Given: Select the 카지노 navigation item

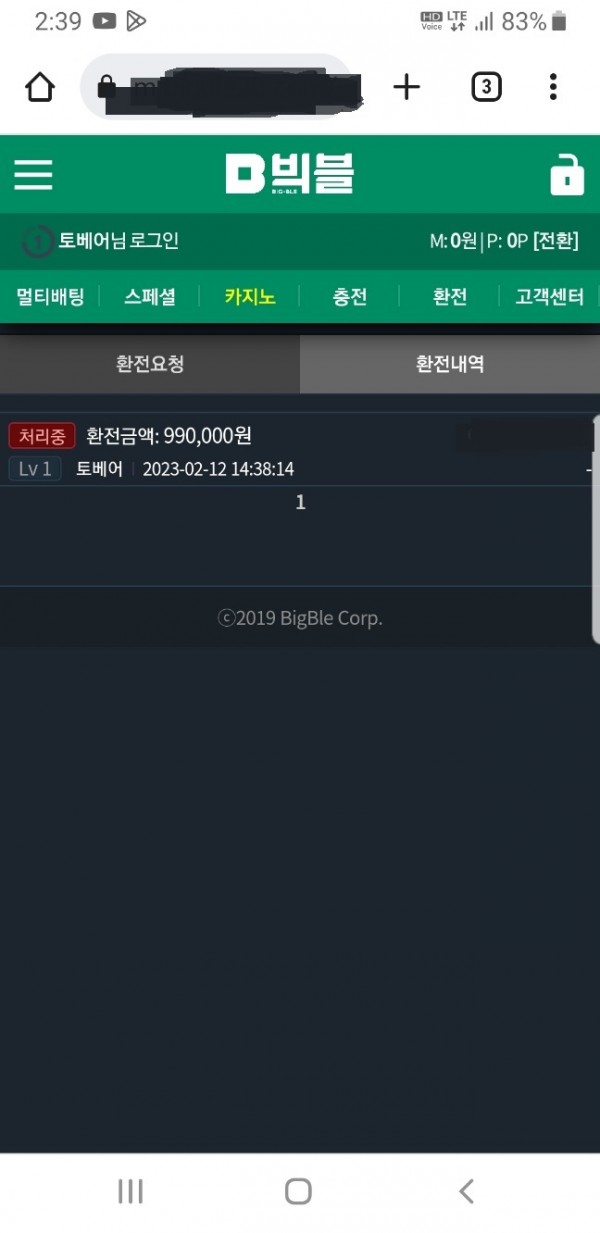Looking at the screenshot, I should coord(249,297).
